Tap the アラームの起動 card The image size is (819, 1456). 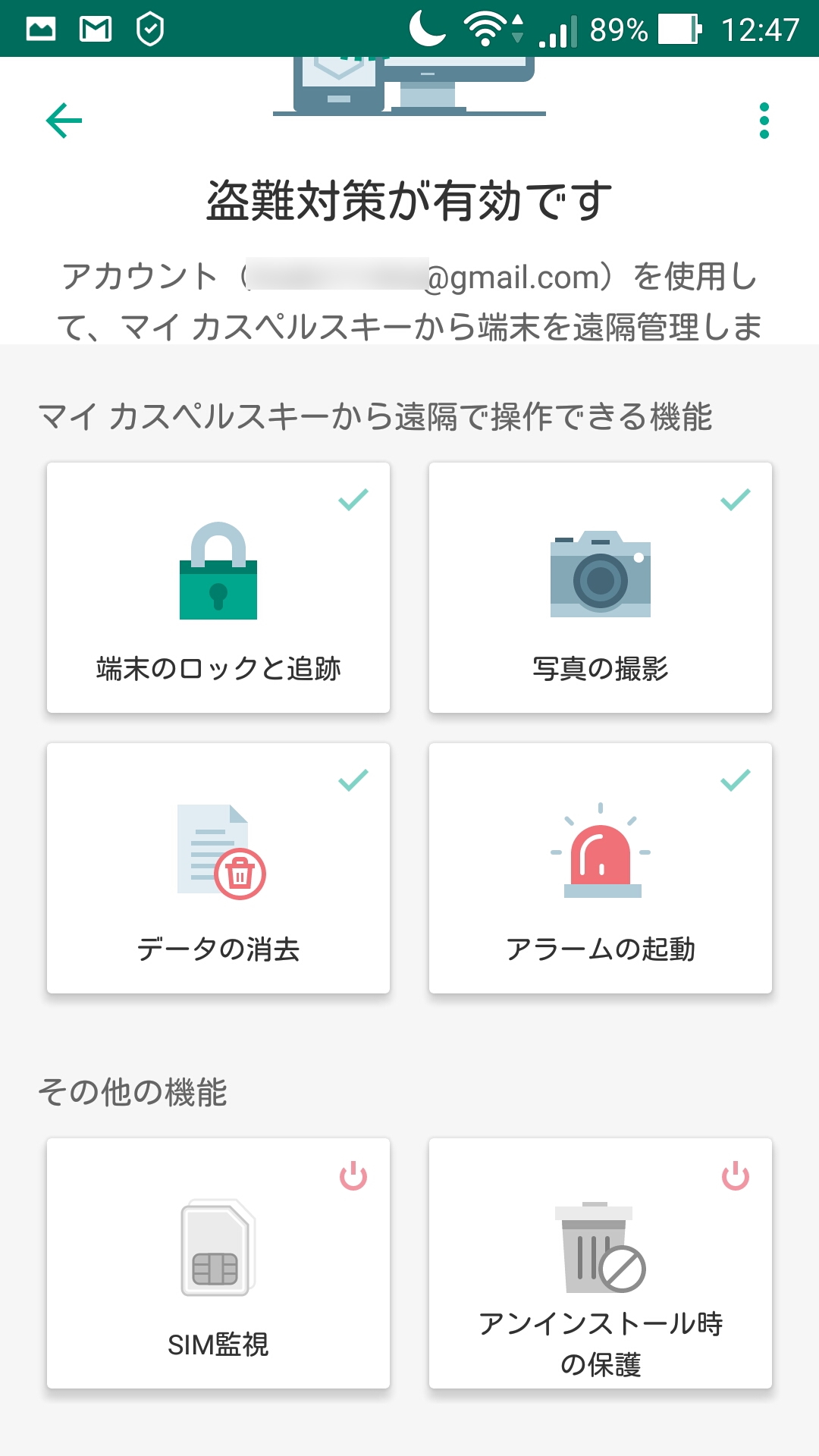pos(601,868)
